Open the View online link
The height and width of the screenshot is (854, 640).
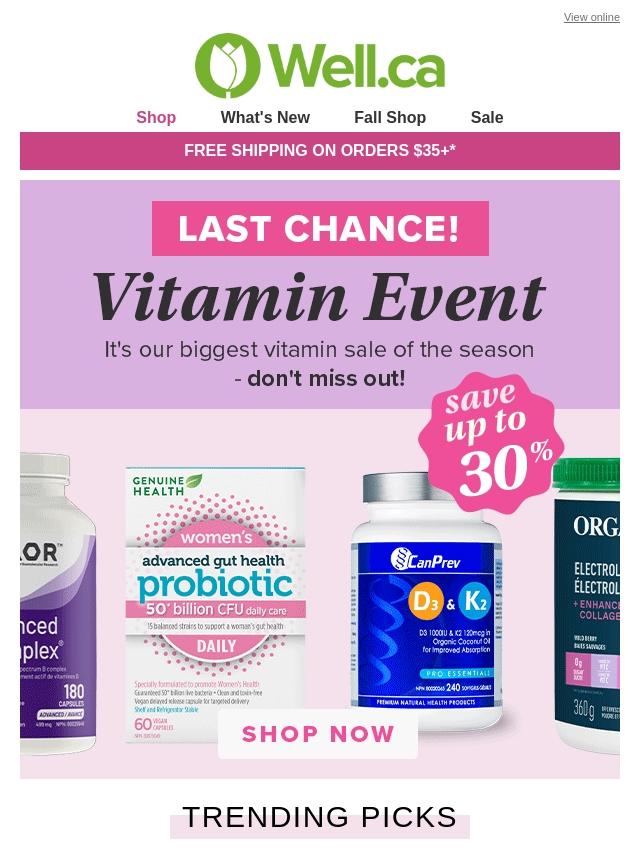[591, 17]
